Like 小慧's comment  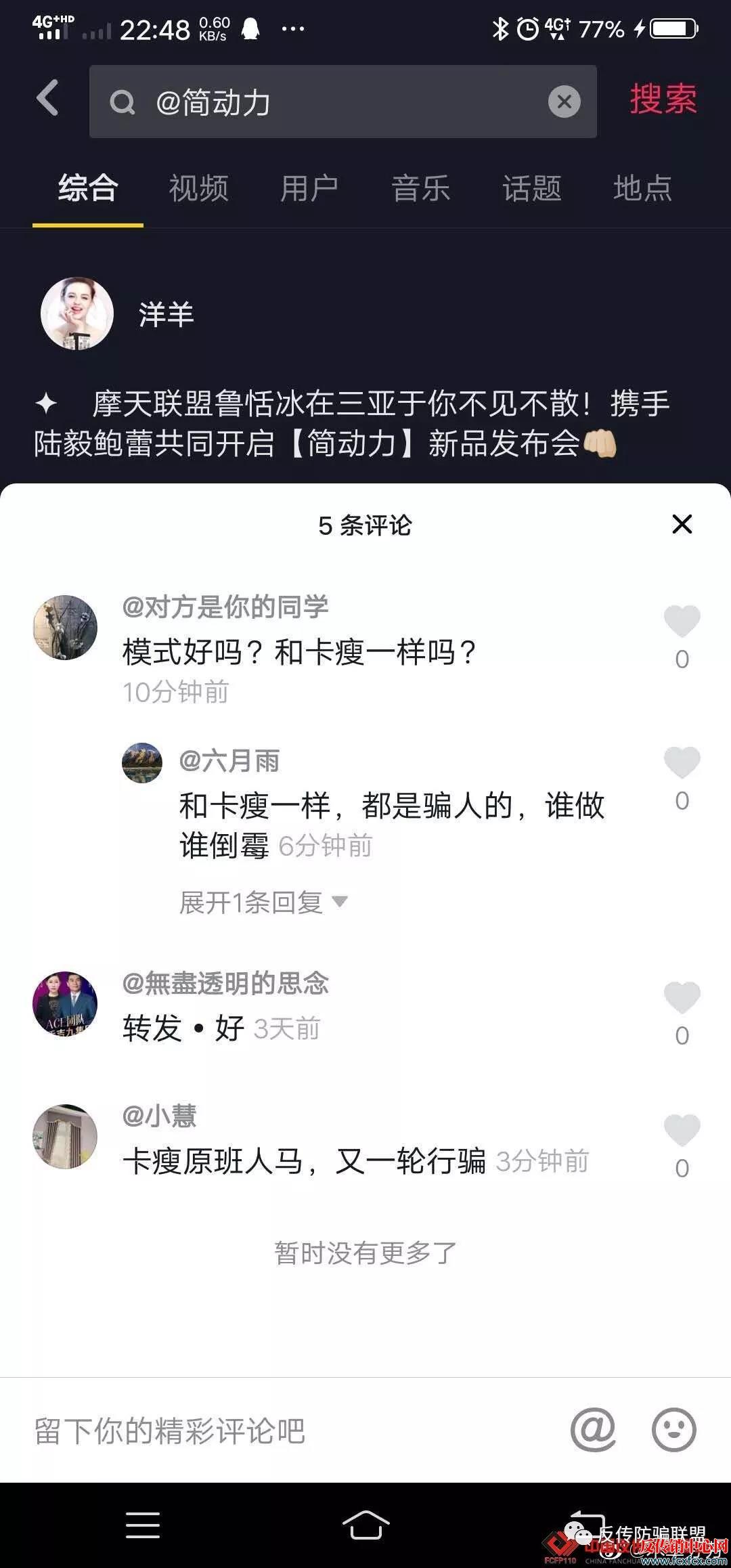(682, 1131)
